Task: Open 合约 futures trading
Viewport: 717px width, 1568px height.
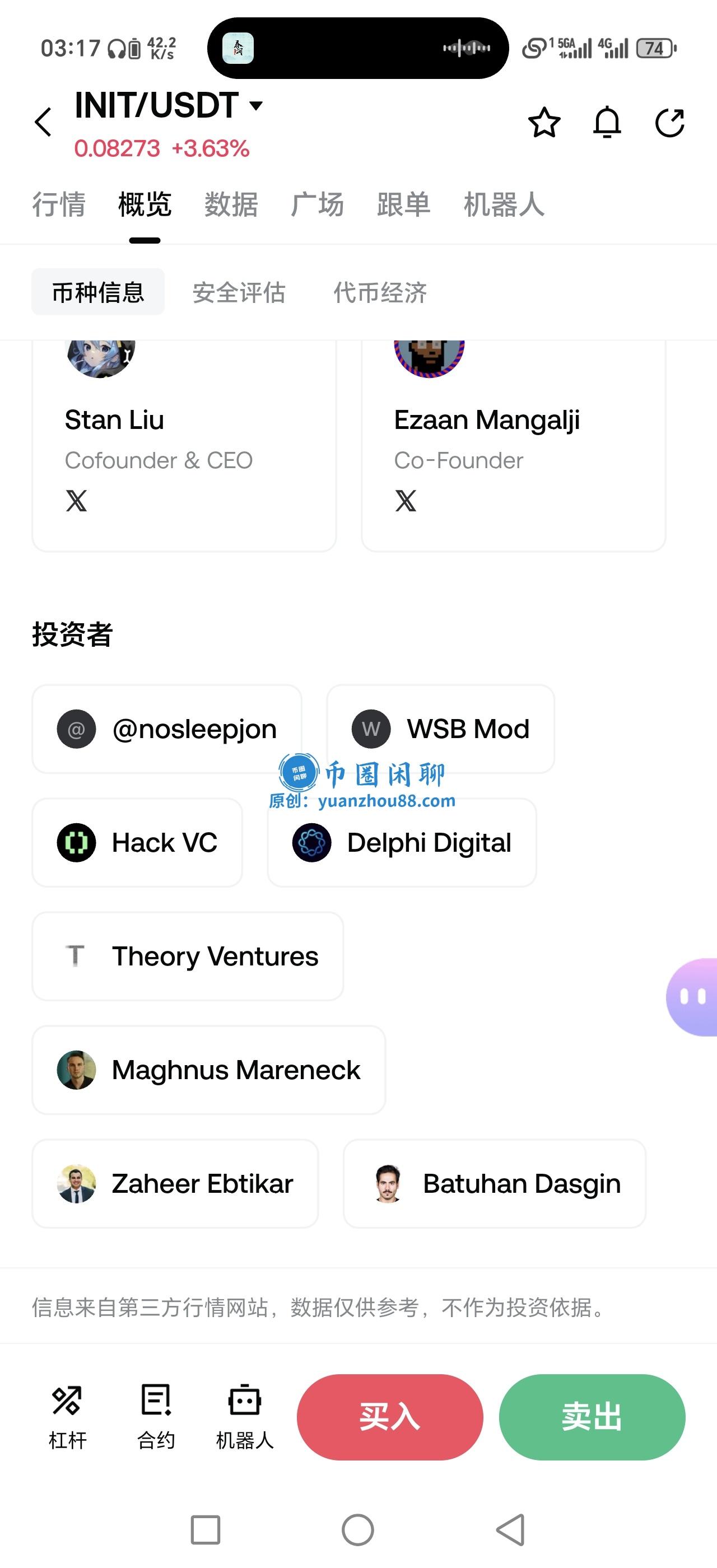Action: pos(156,1417)
